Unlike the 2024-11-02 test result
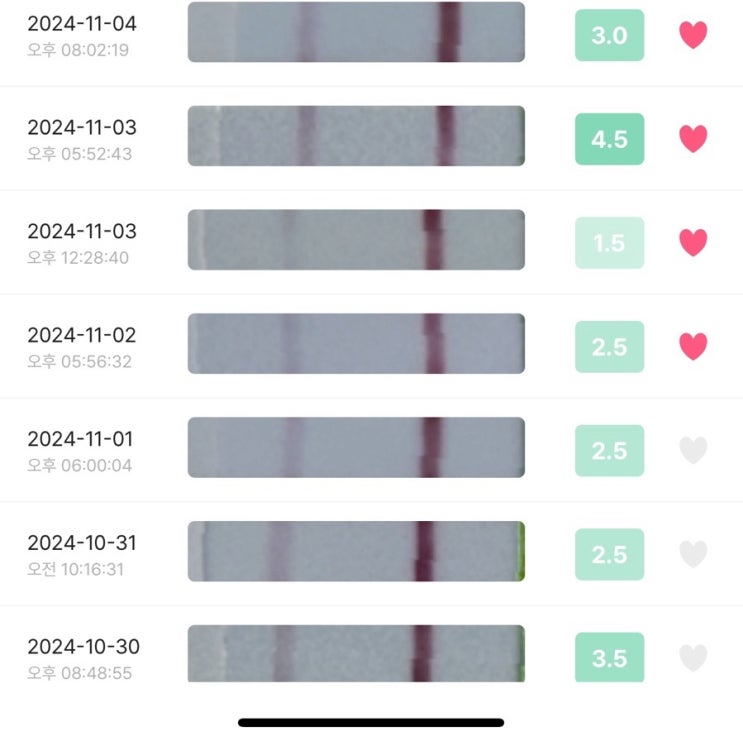 [693, 346]
